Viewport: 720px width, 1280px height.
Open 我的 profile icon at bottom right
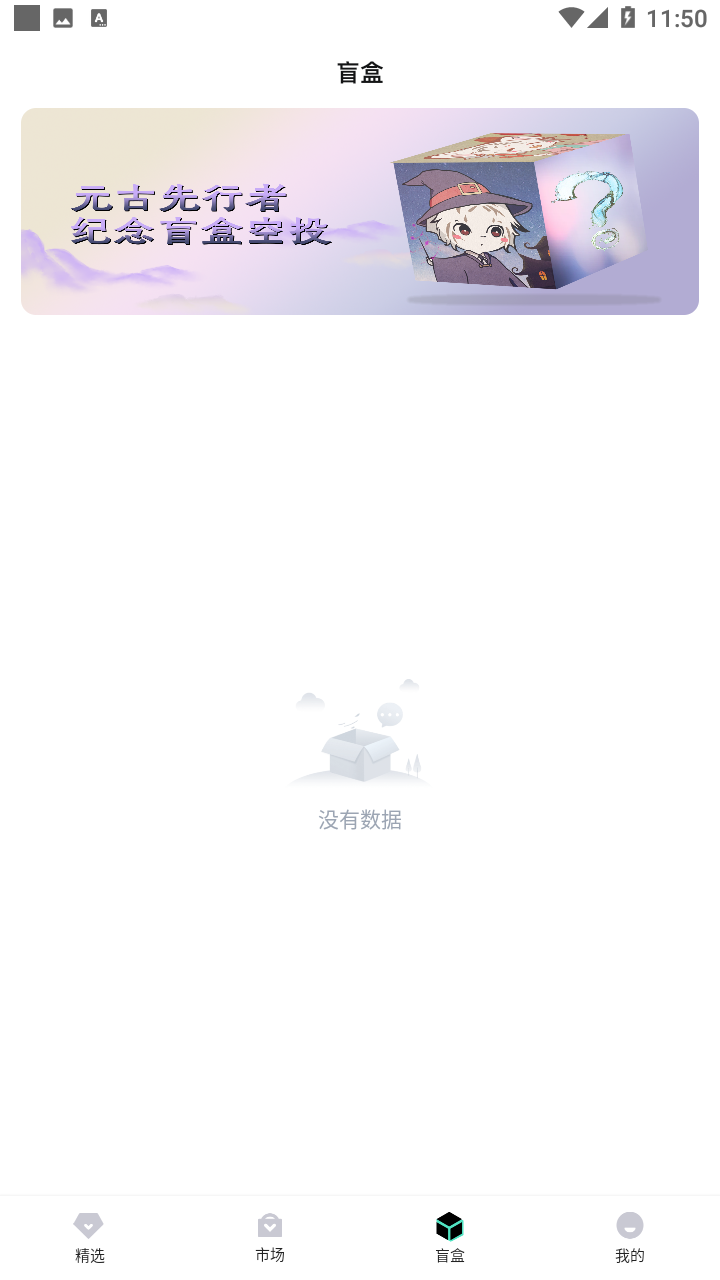[629, 1224]
